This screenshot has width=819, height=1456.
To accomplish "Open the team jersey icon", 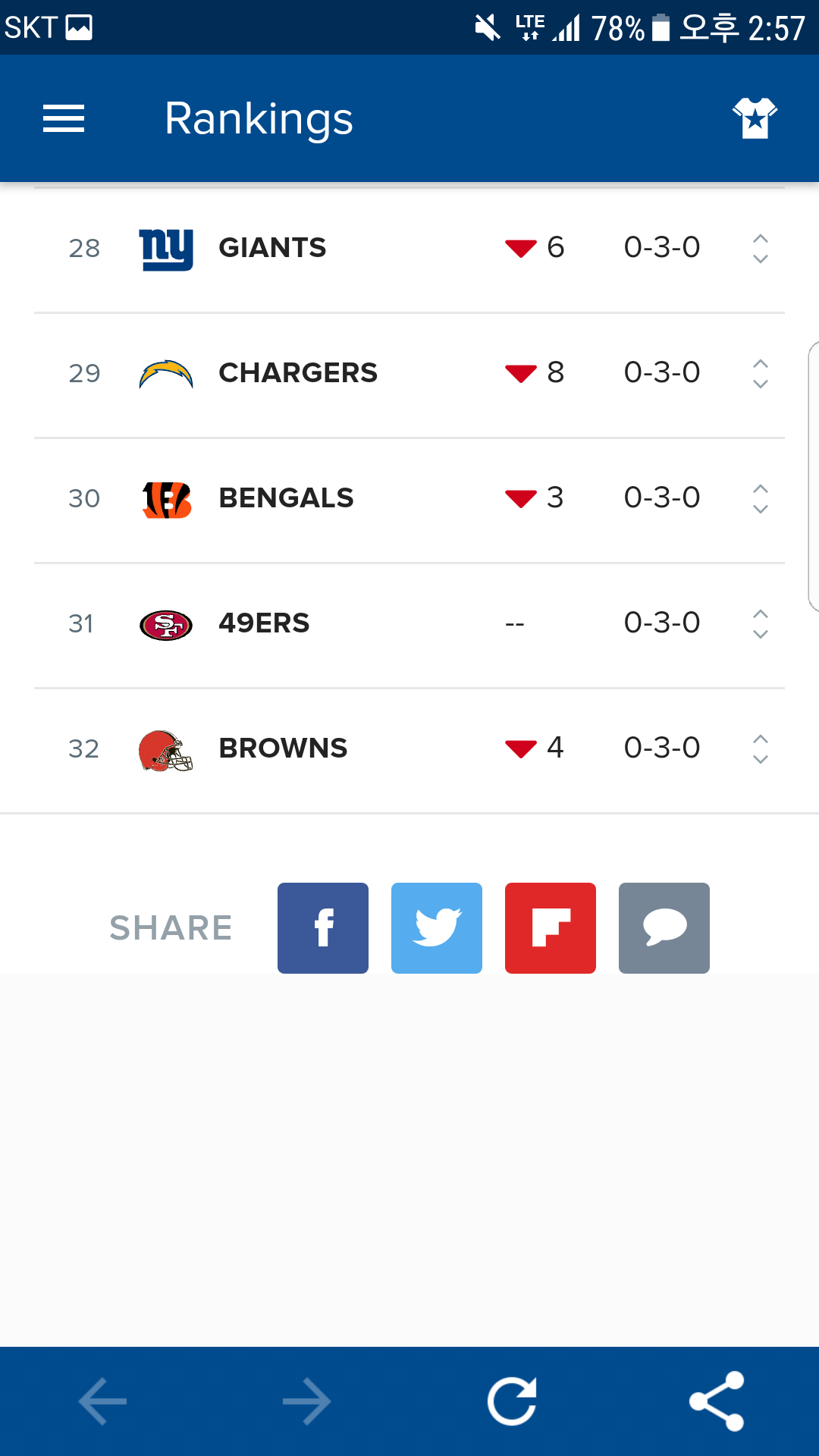I will coord(755,118).
